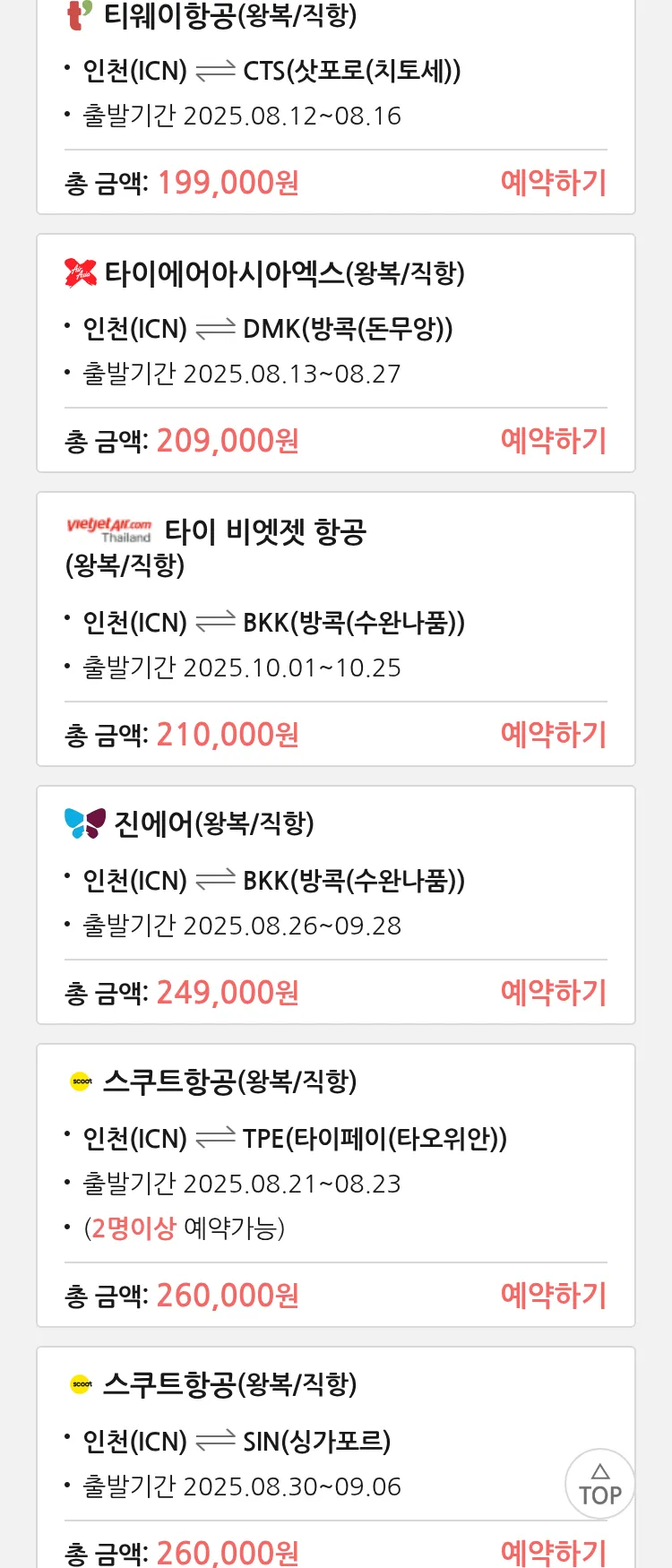
Task: Book the 스쿠트항공 flight to TPE Taipei
Action: tap(553, 1296)
